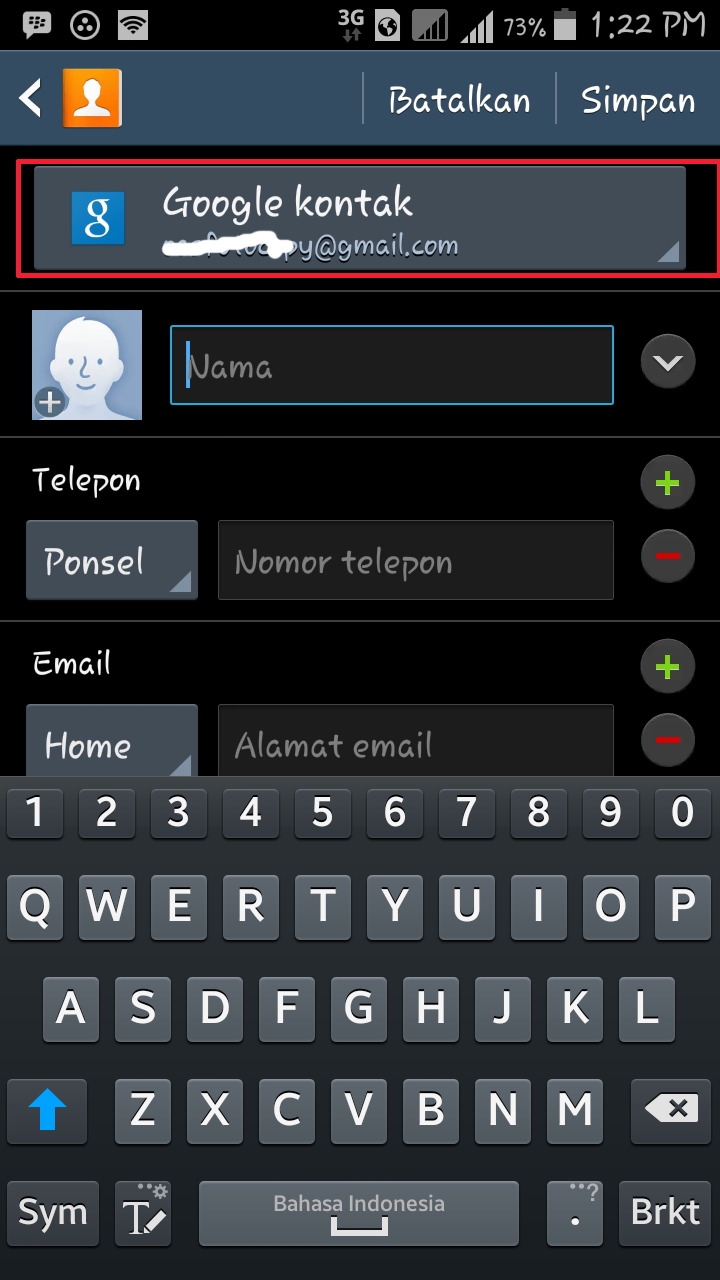Viewport: 720px width, 1280px height.
Task: Focus the Nama field
Action: click(391, 365)
